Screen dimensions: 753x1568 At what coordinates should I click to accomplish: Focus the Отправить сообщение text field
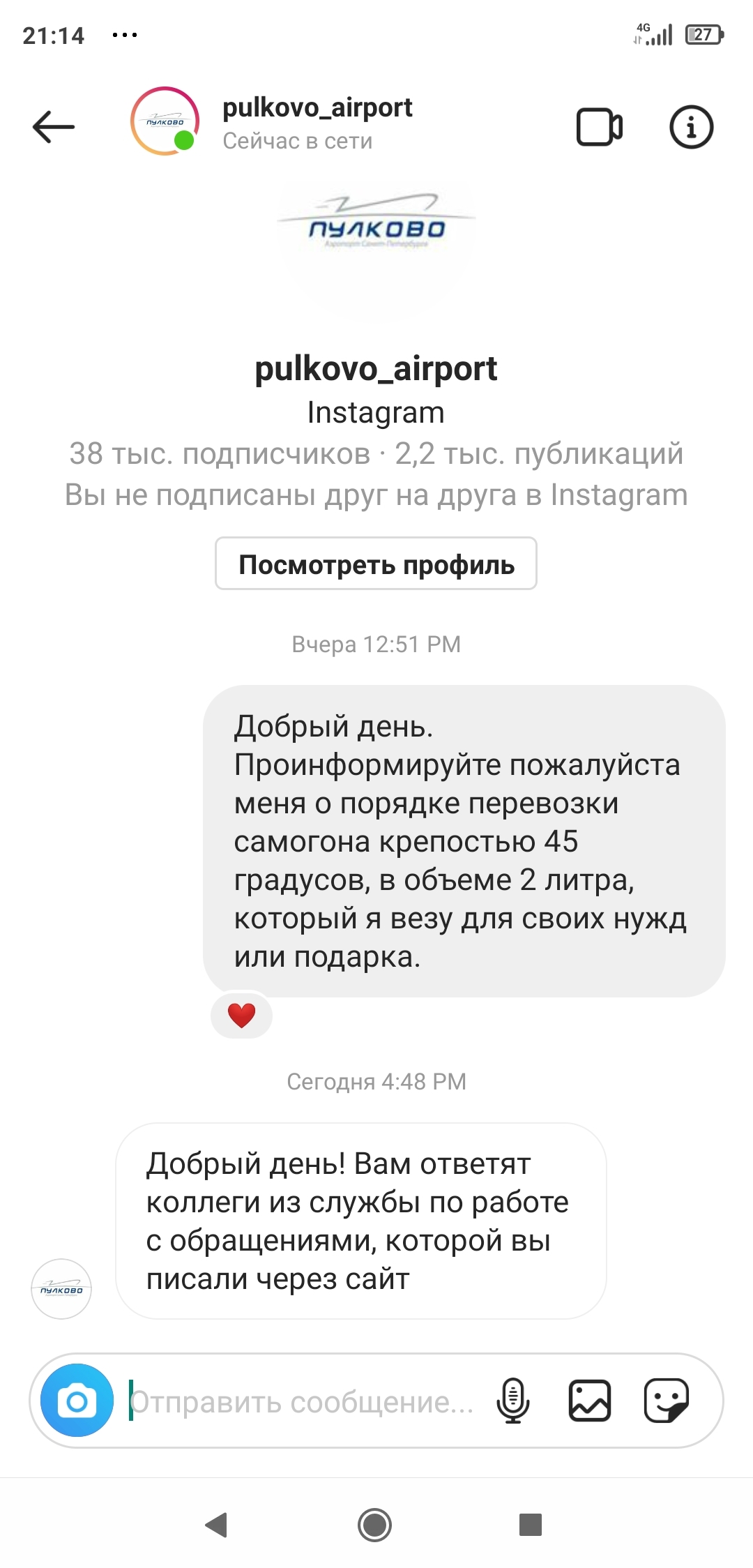point(301,1401)
